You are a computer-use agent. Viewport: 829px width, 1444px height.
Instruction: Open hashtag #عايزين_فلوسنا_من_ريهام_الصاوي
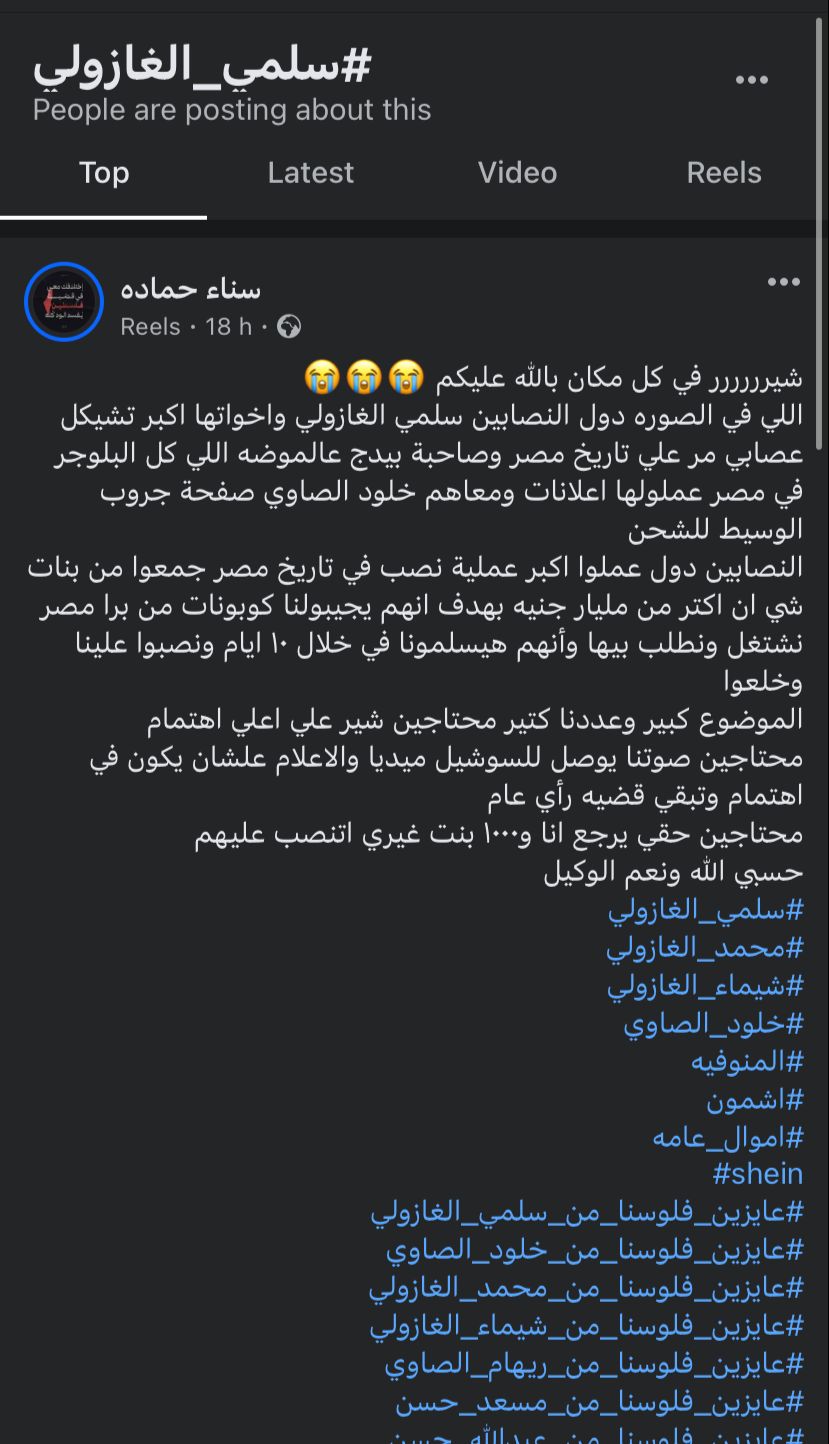click(x=594, y=1364)
